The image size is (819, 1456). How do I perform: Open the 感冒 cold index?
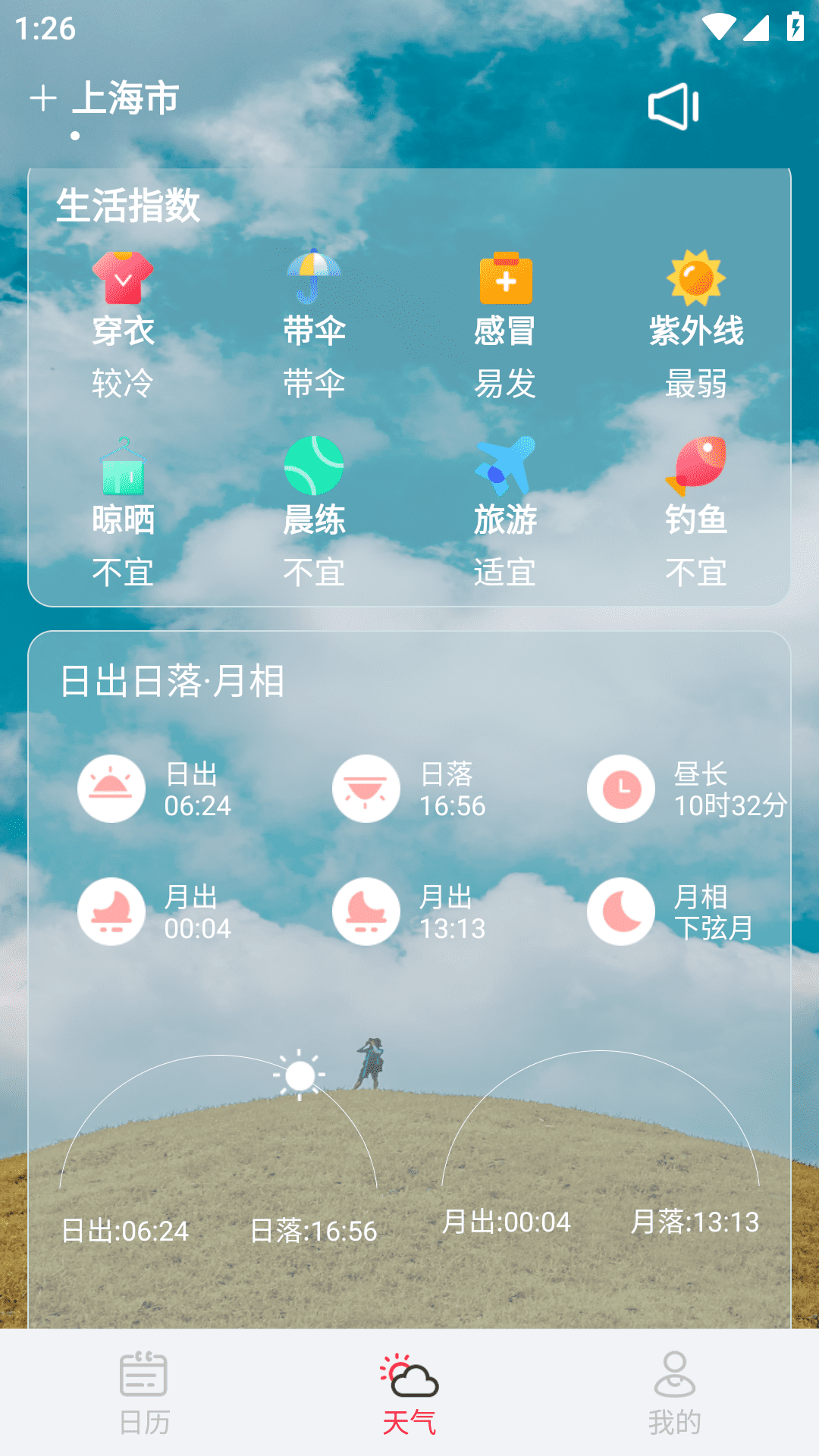click(505, 326)
